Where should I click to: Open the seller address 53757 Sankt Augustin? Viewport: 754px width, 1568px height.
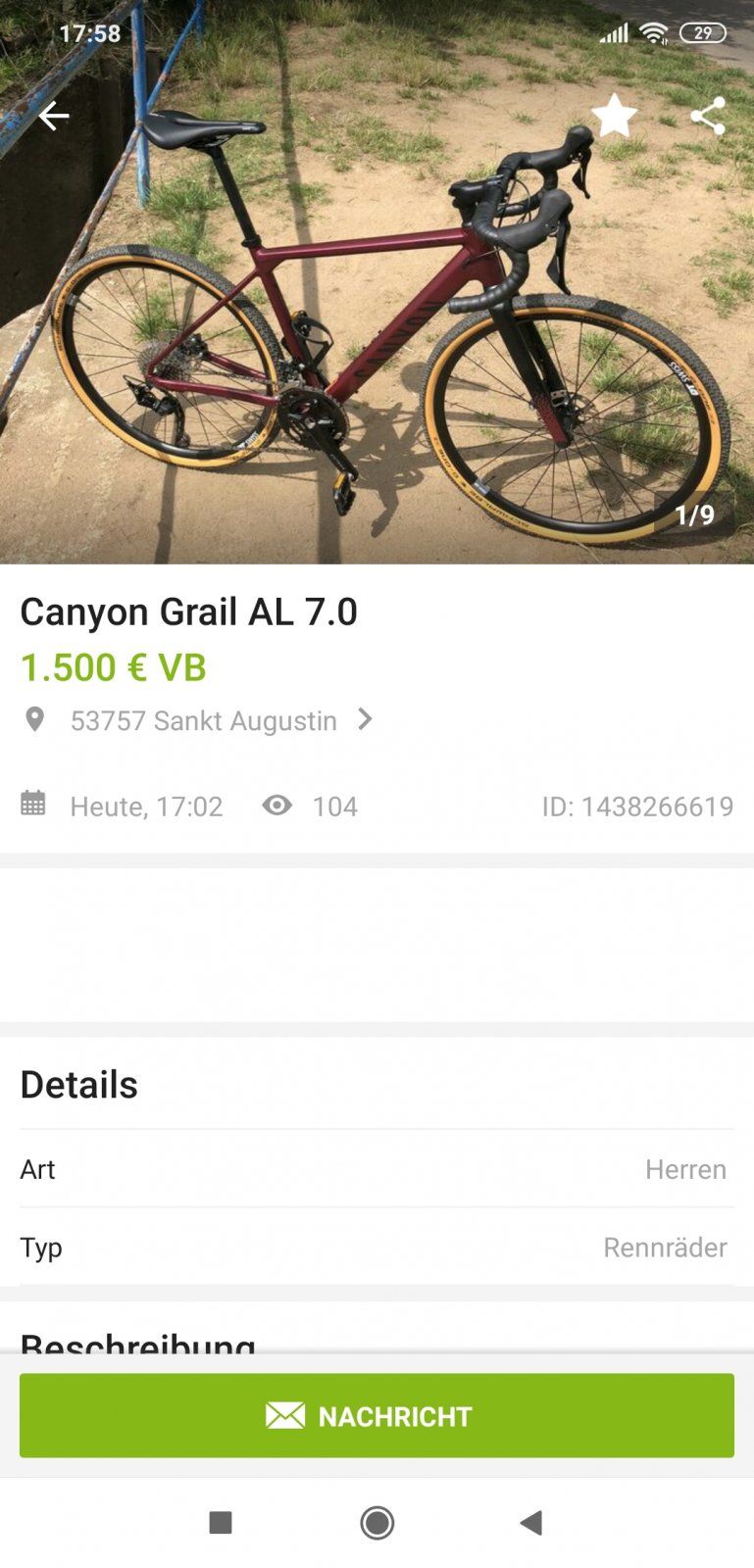[204, 720]
